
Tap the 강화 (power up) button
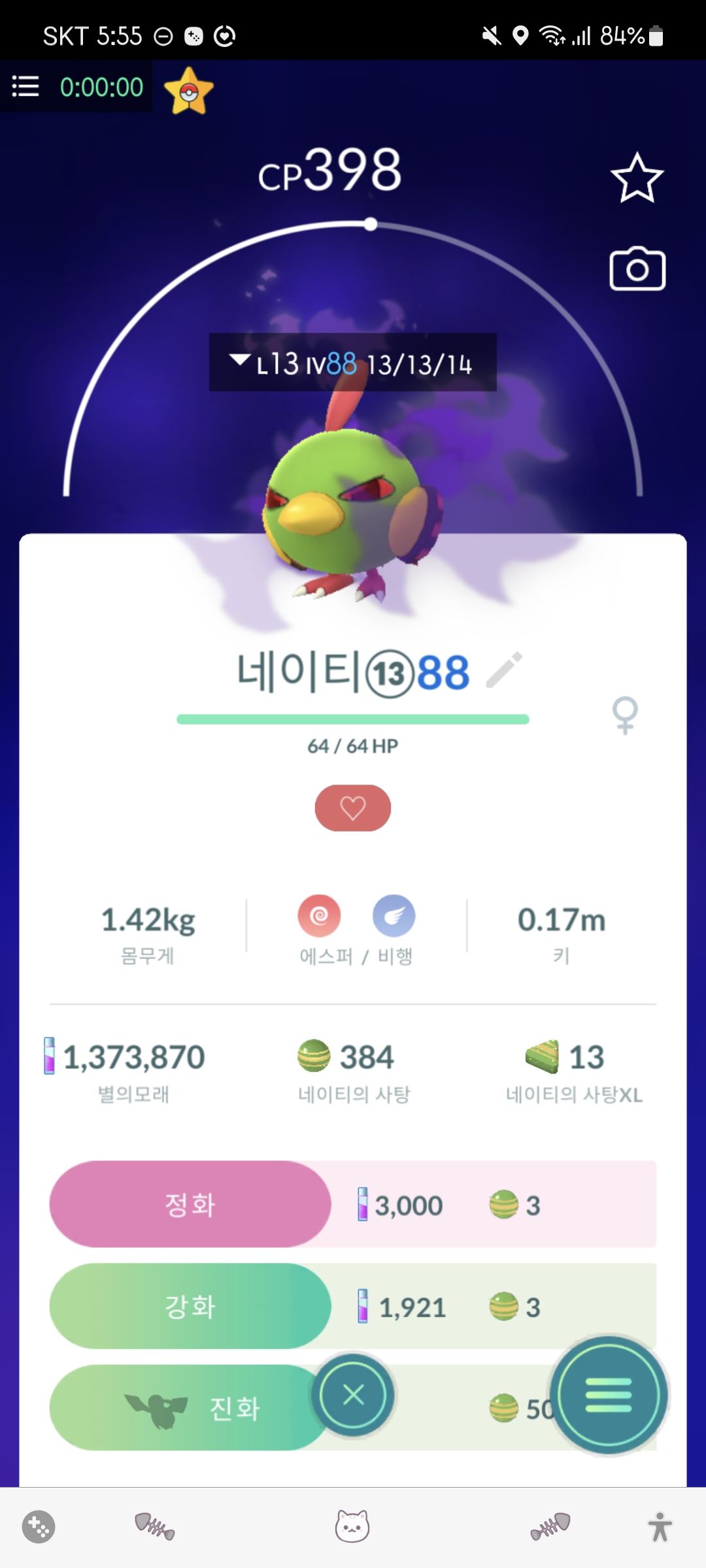point(190,1306)
